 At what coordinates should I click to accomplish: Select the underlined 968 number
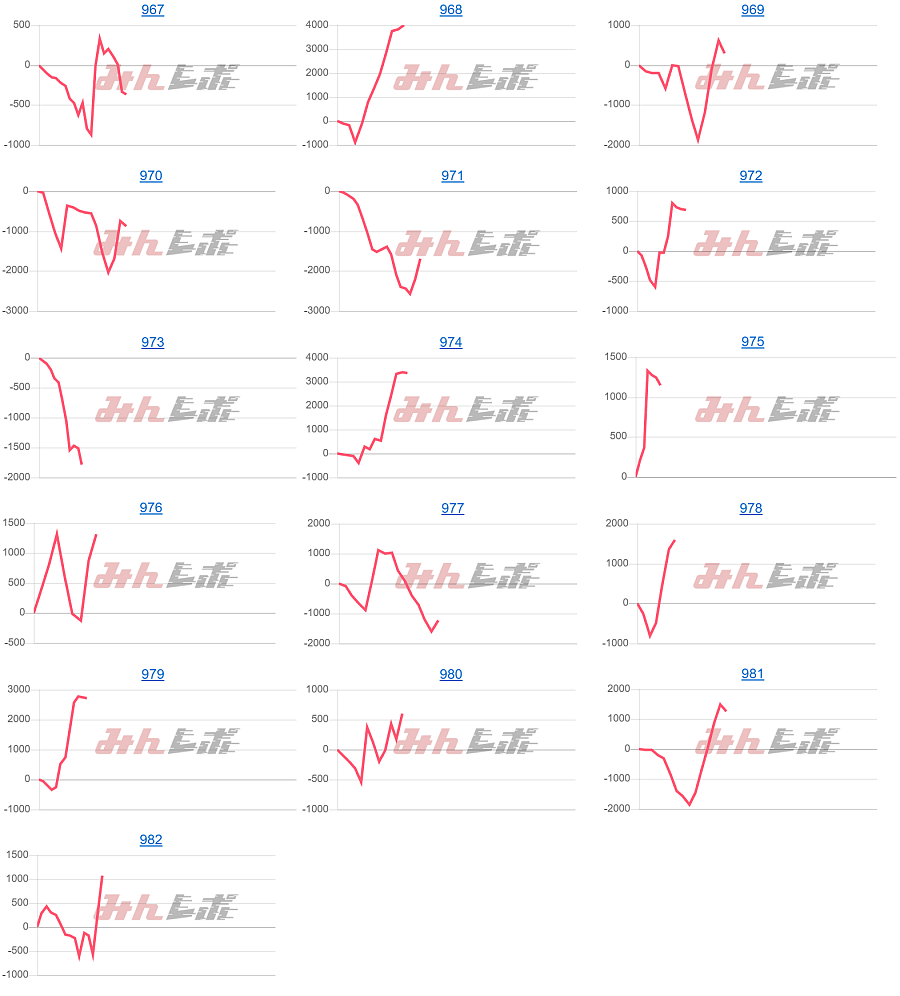click(x=451, y=10)
